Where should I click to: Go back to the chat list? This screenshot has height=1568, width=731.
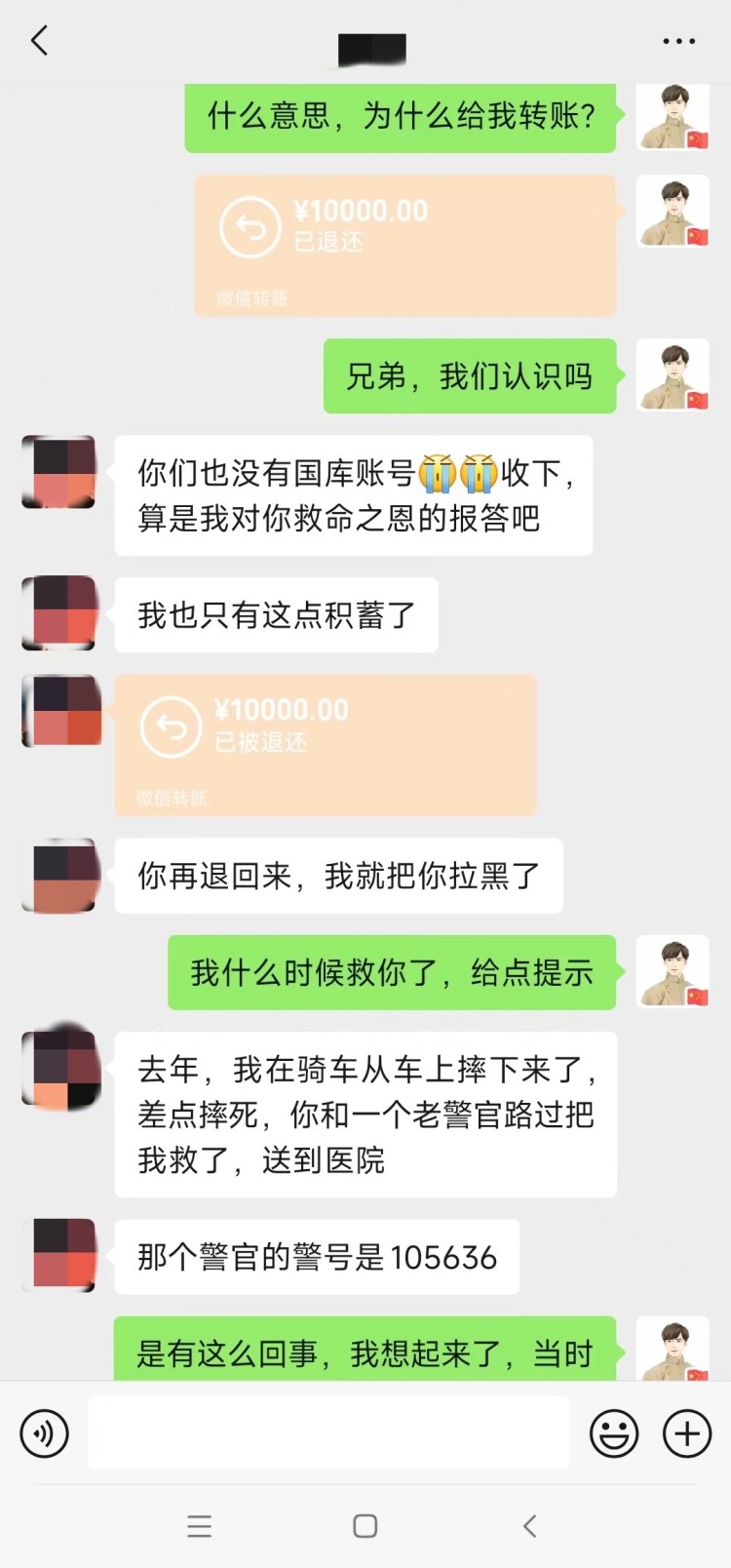40,41
